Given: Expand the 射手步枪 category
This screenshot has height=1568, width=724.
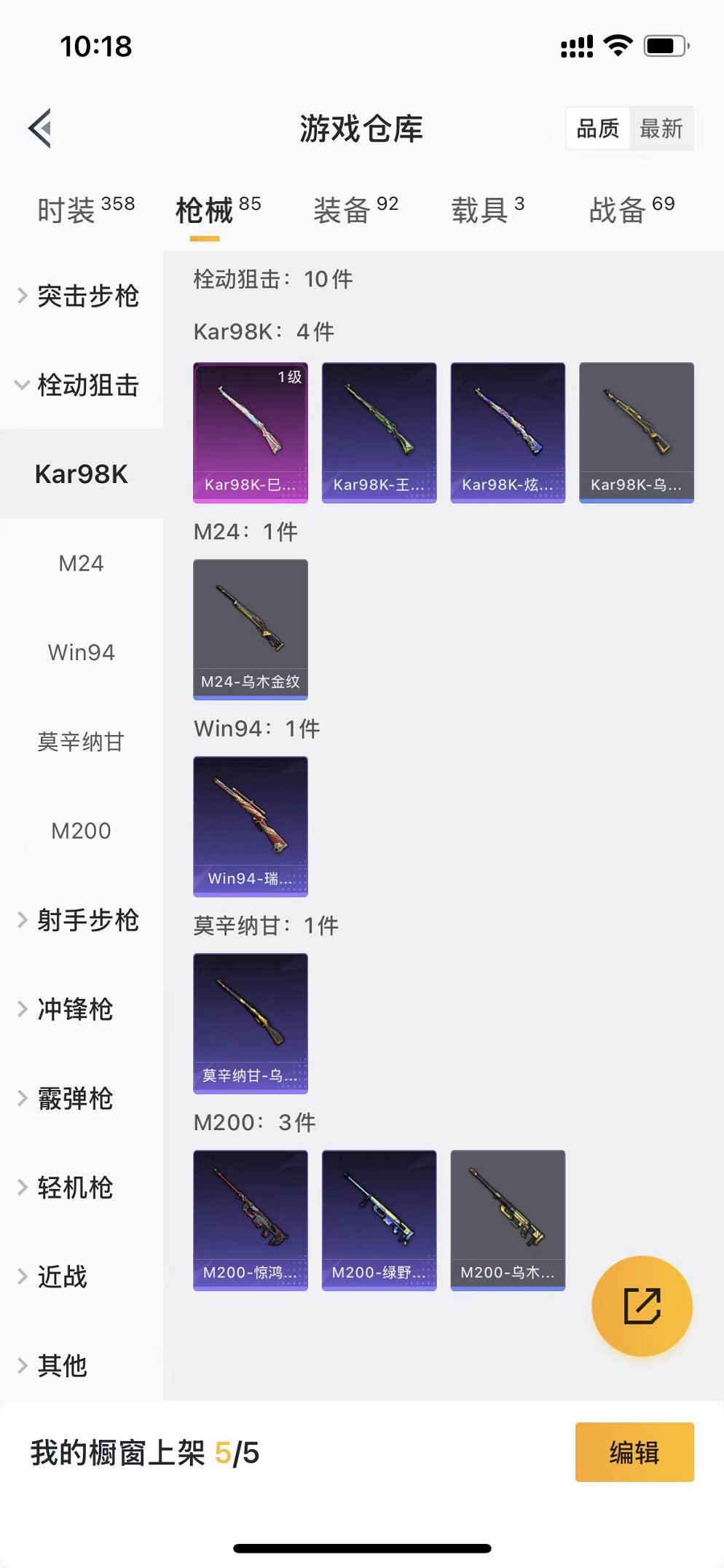Looking at the screenshot, I should [80, 920].
